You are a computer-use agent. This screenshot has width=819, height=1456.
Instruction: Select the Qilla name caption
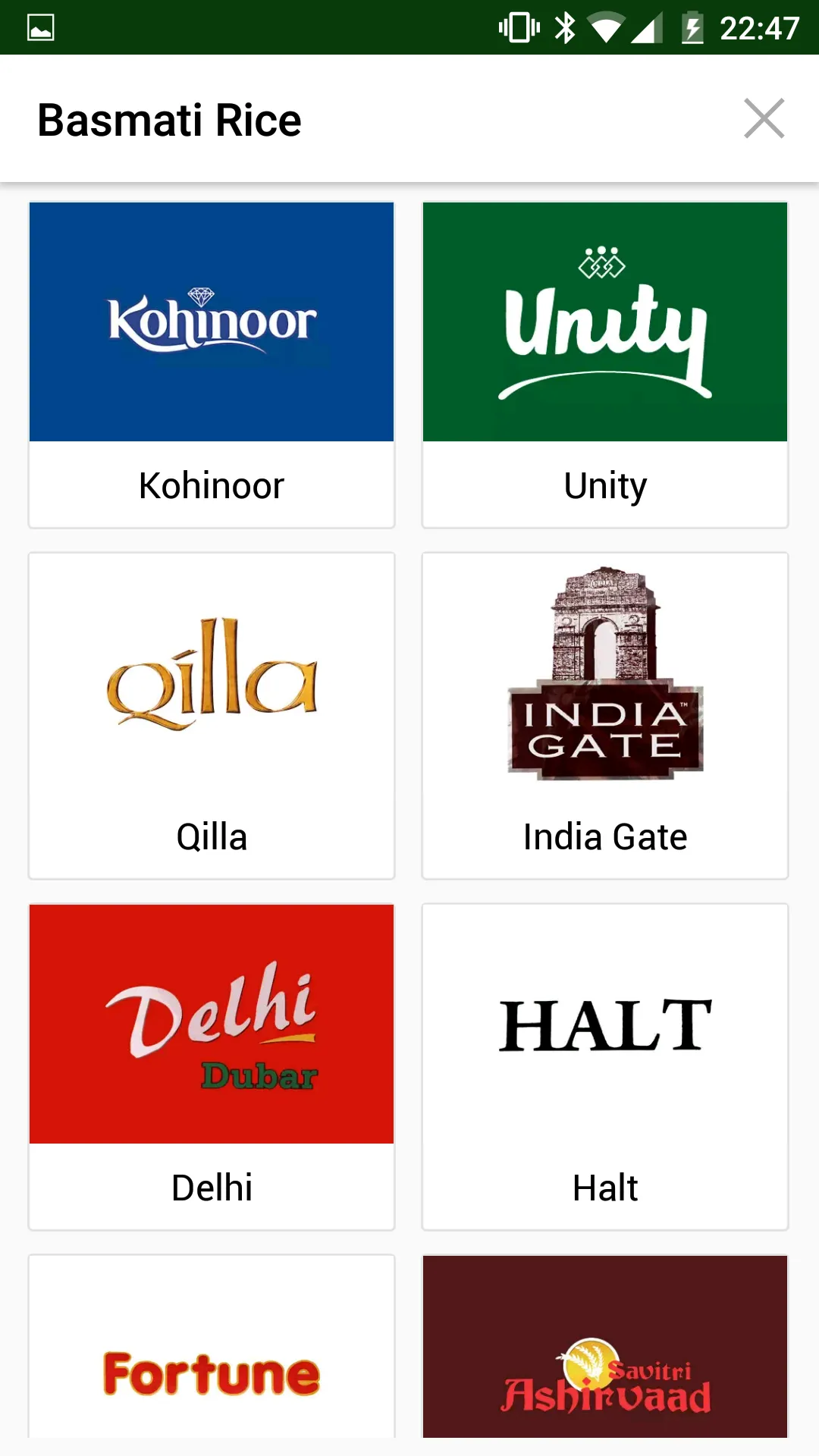point(211,836)
